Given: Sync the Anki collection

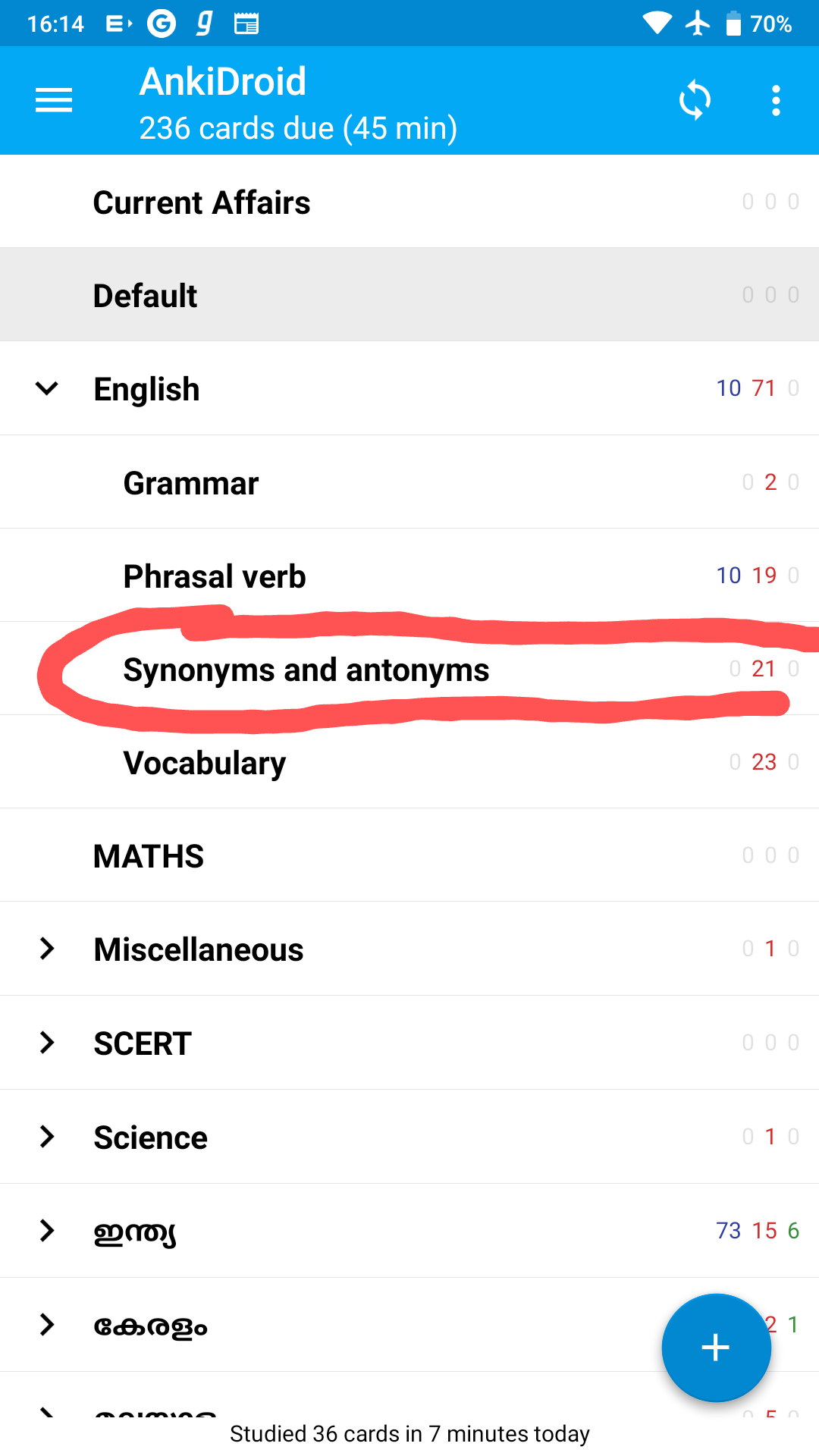Looking at the screenshot, I should (695, 100).
